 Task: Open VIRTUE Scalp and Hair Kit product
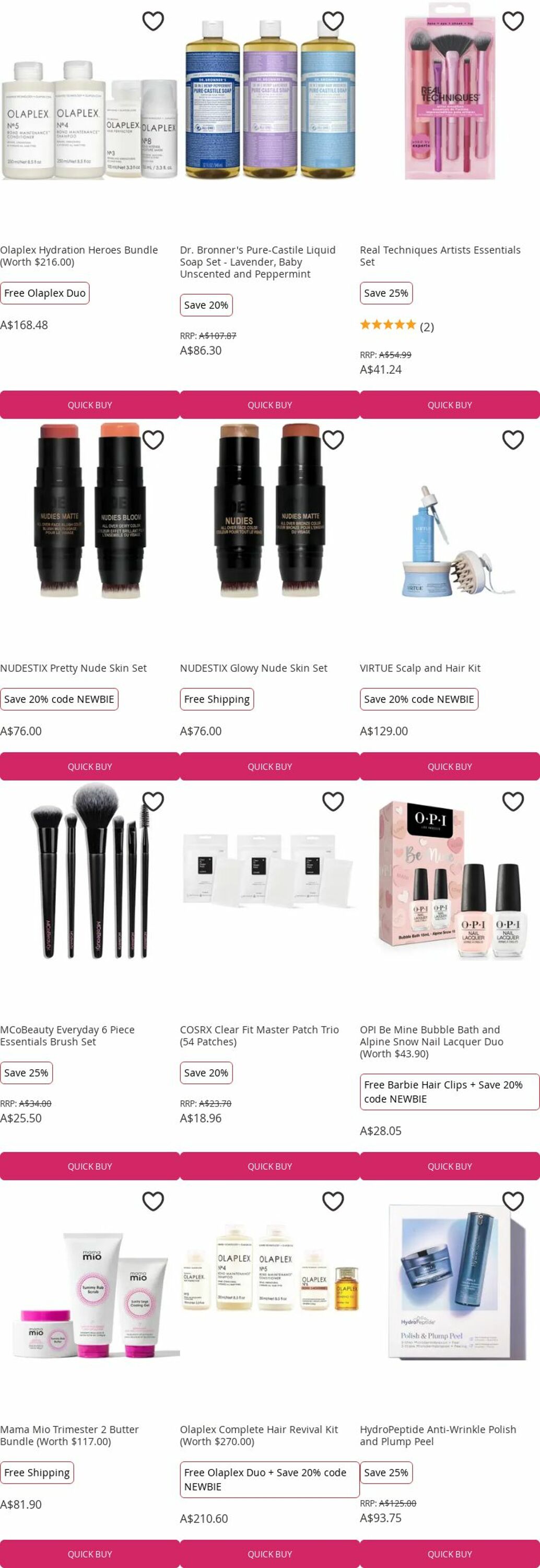pos(419,668)
